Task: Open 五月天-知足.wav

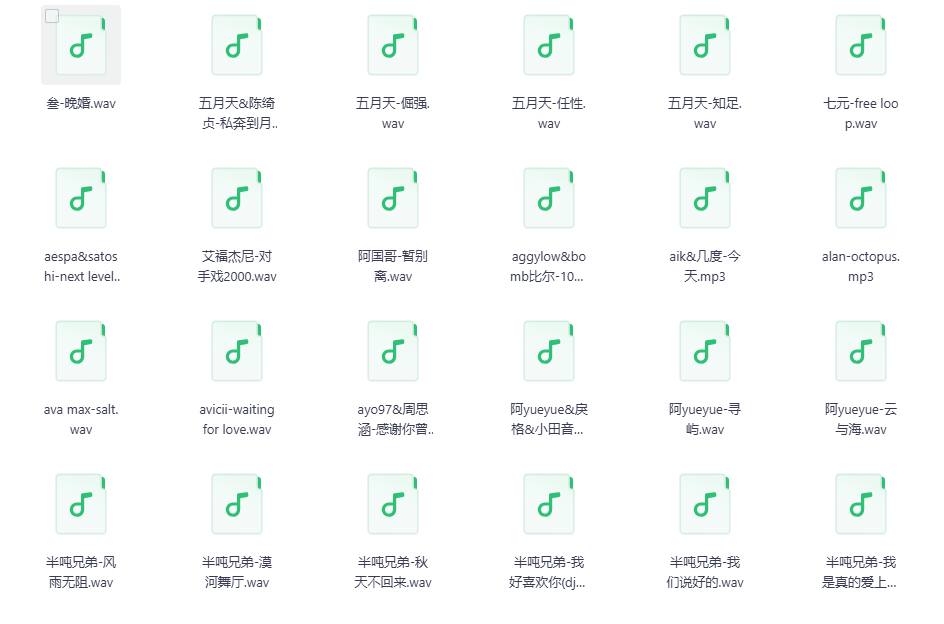Action: (x=705, y=46)
